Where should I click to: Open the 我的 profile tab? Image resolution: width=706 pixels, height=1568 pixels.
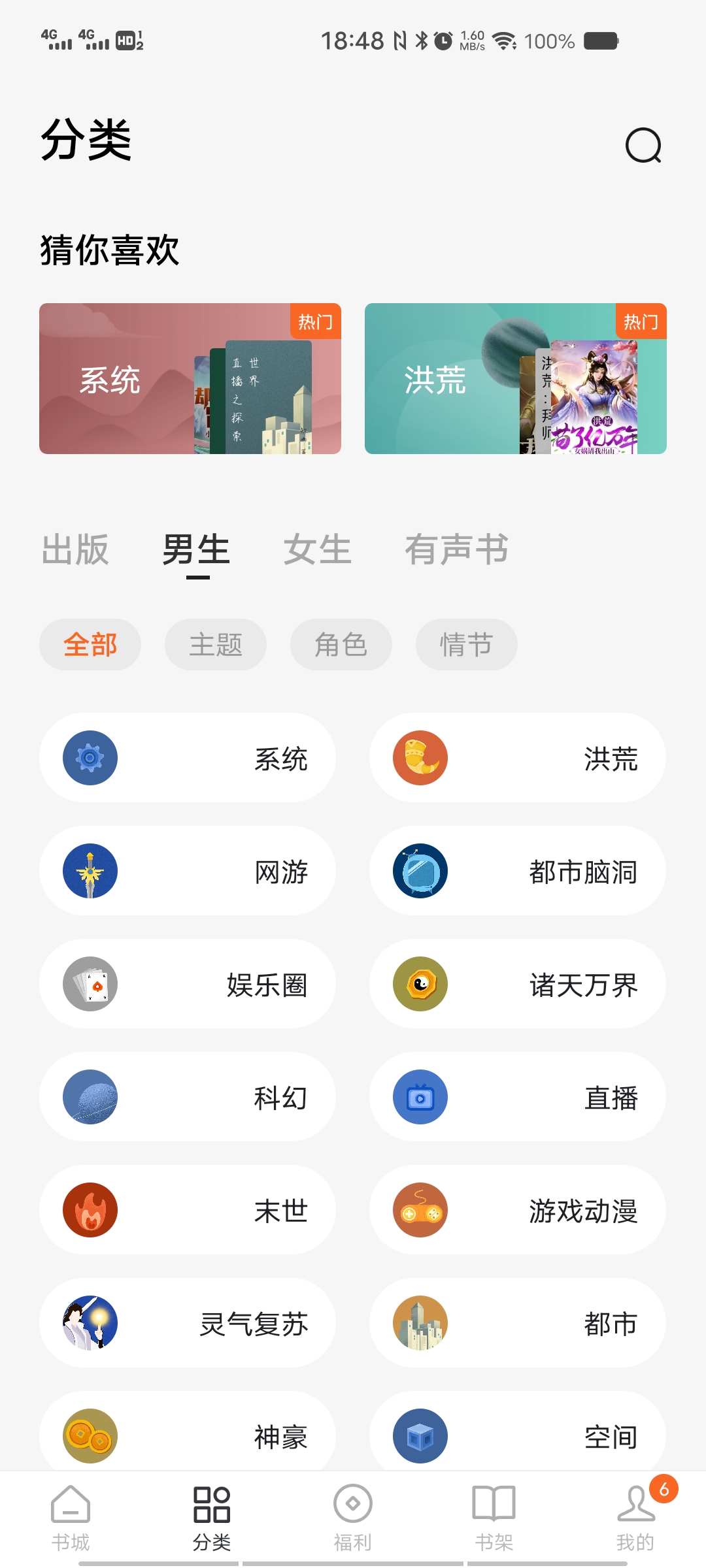[635, 1517]
